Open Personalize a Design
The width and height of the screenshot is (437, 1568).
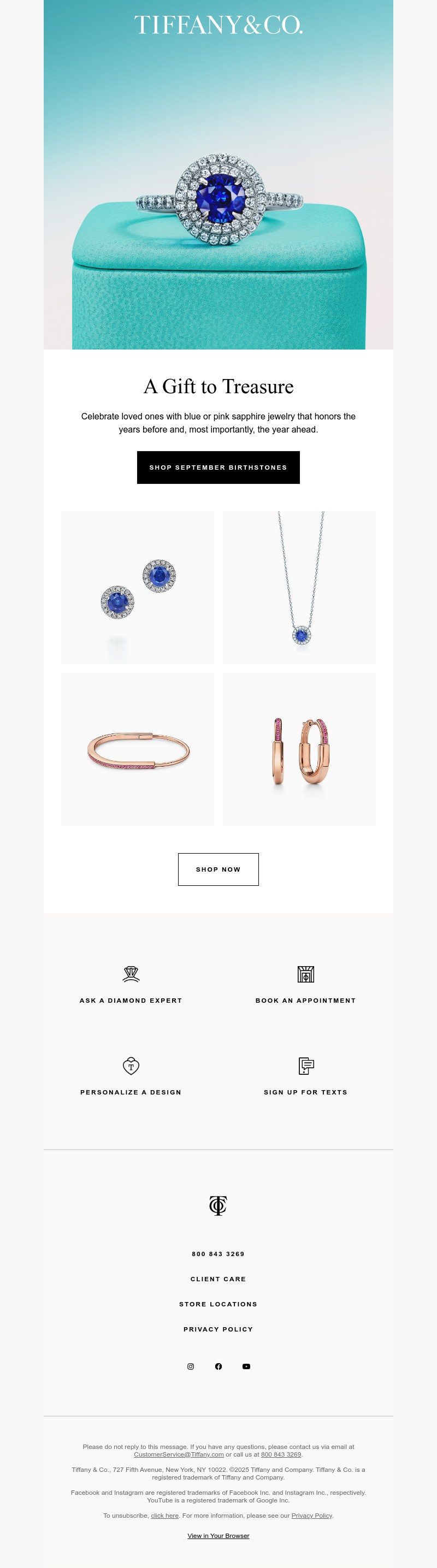131,1076
